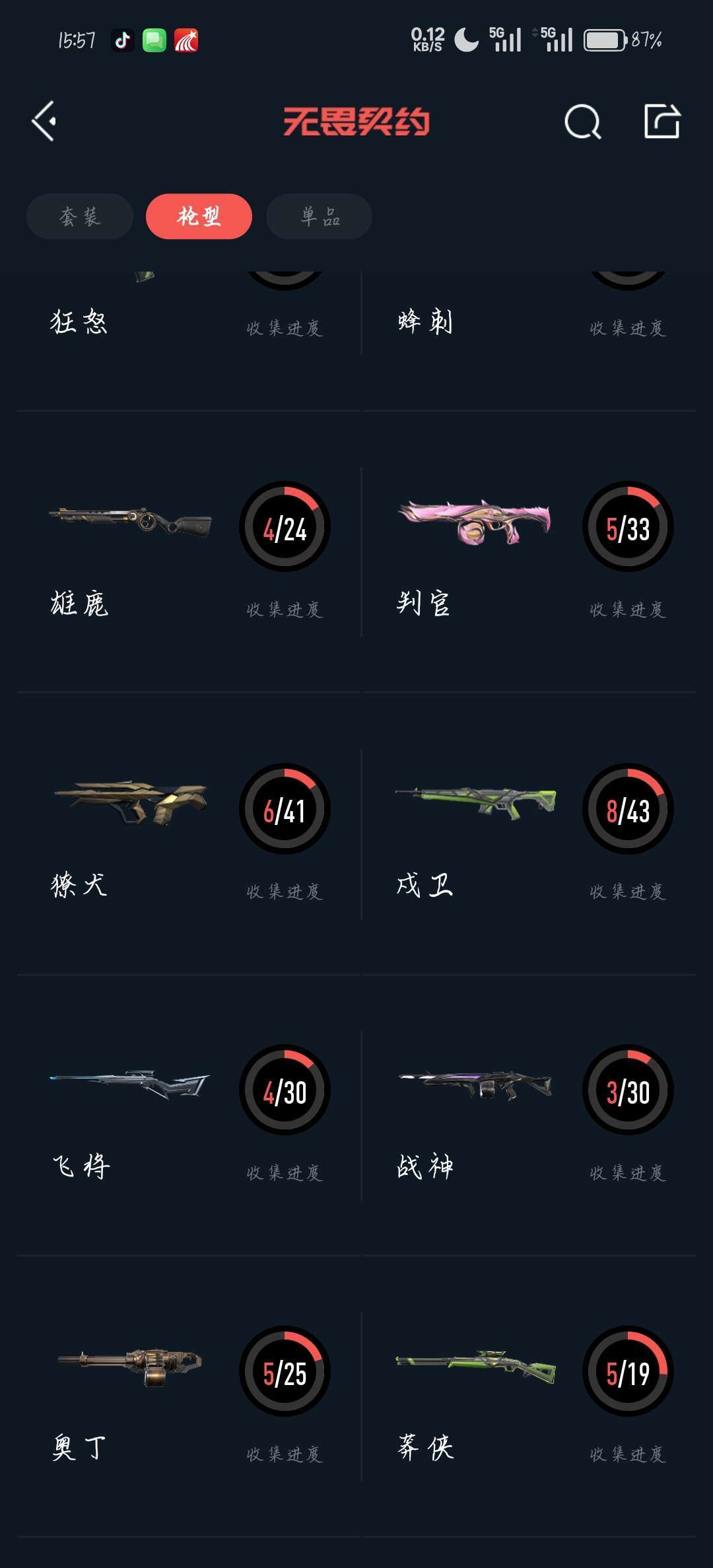Switch to the 套装 tab
This screenshot has width=713, height=1568.
coord(79,216)
